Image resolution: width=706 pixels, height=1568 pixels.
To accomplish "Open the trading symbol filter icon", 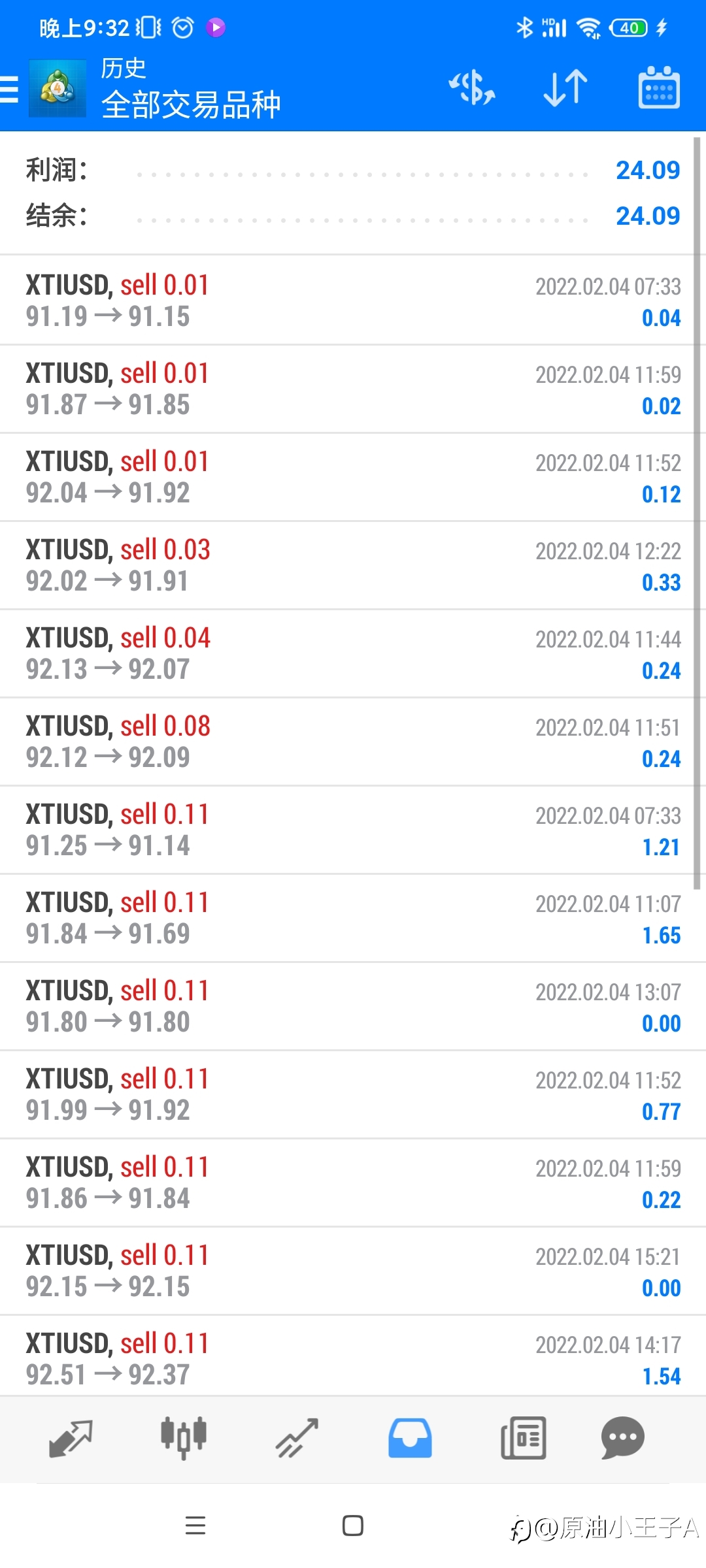I will coord(471,88).
